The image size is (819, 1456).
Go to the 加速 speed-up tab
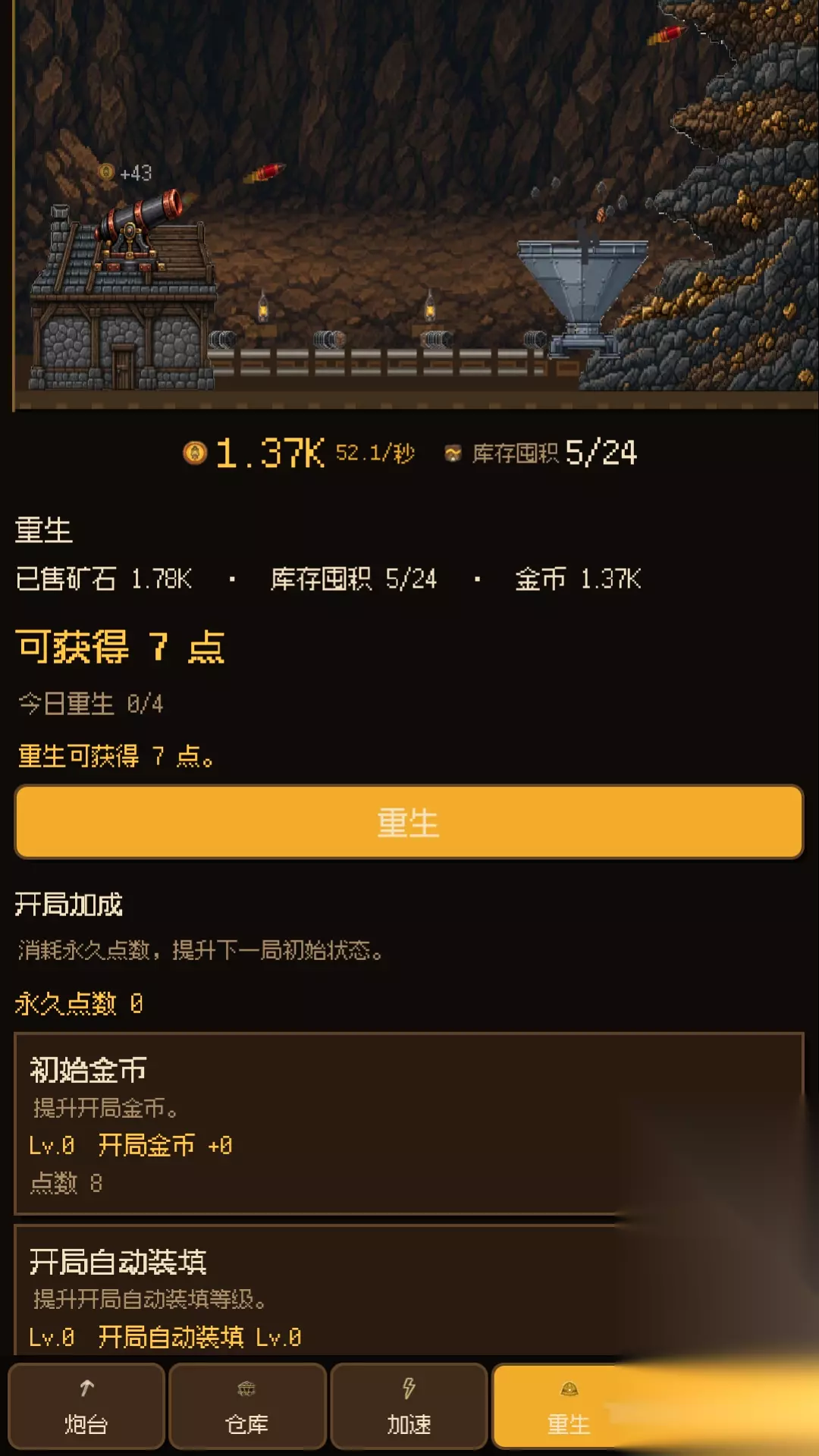[409, 1406]
